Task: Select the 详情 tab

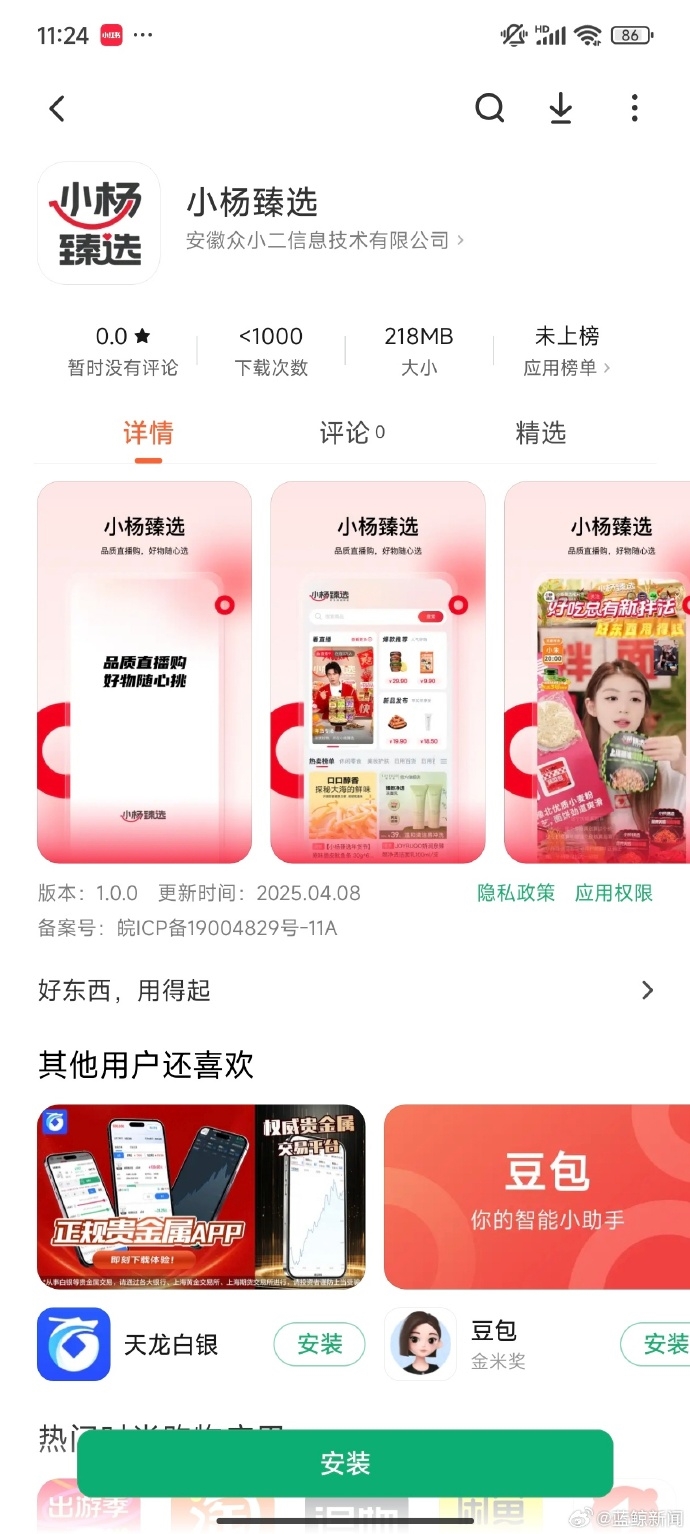Action: click(148, 433)
